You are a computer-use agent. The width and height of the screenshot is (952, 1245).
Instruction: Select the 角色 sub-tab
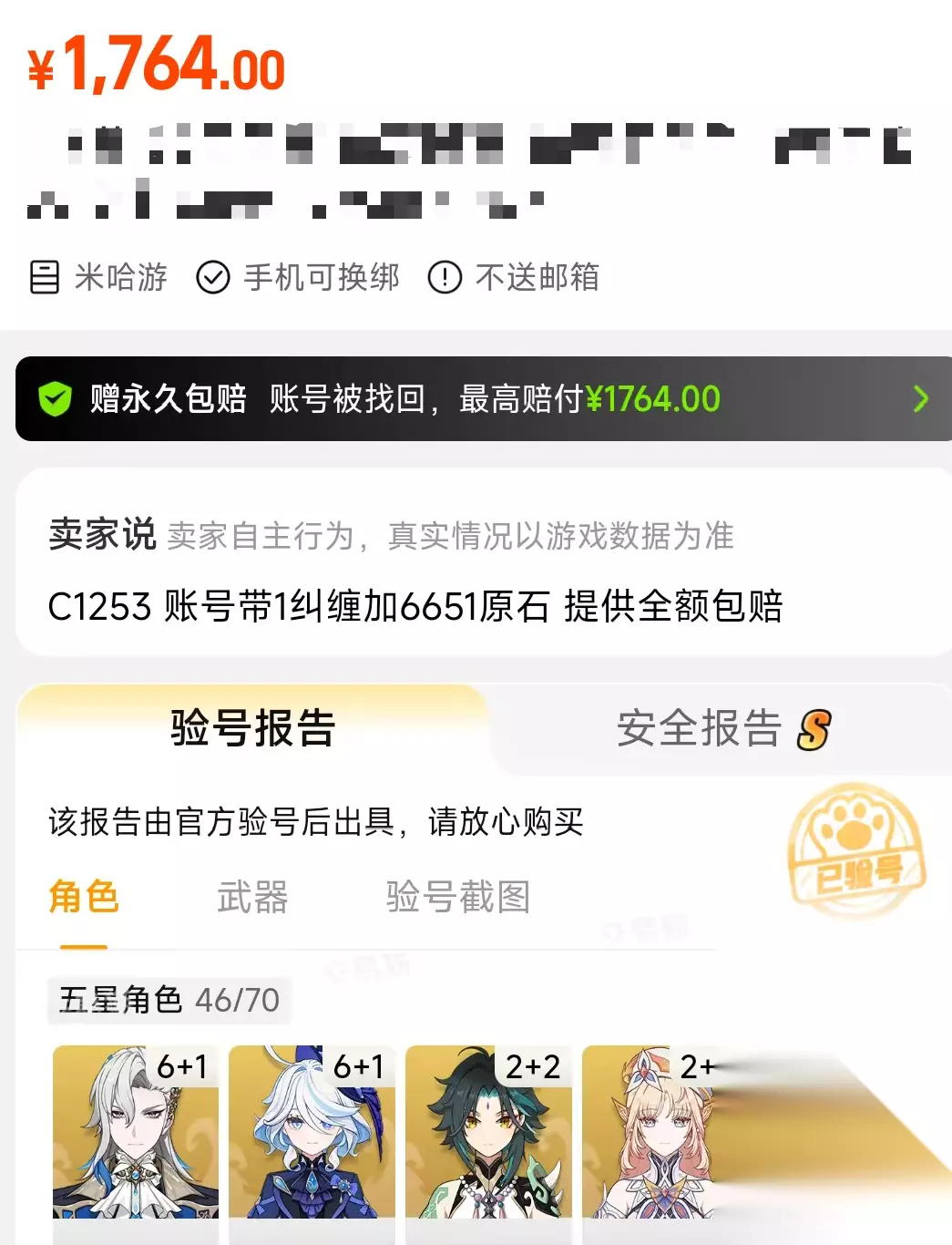(84, 897)
